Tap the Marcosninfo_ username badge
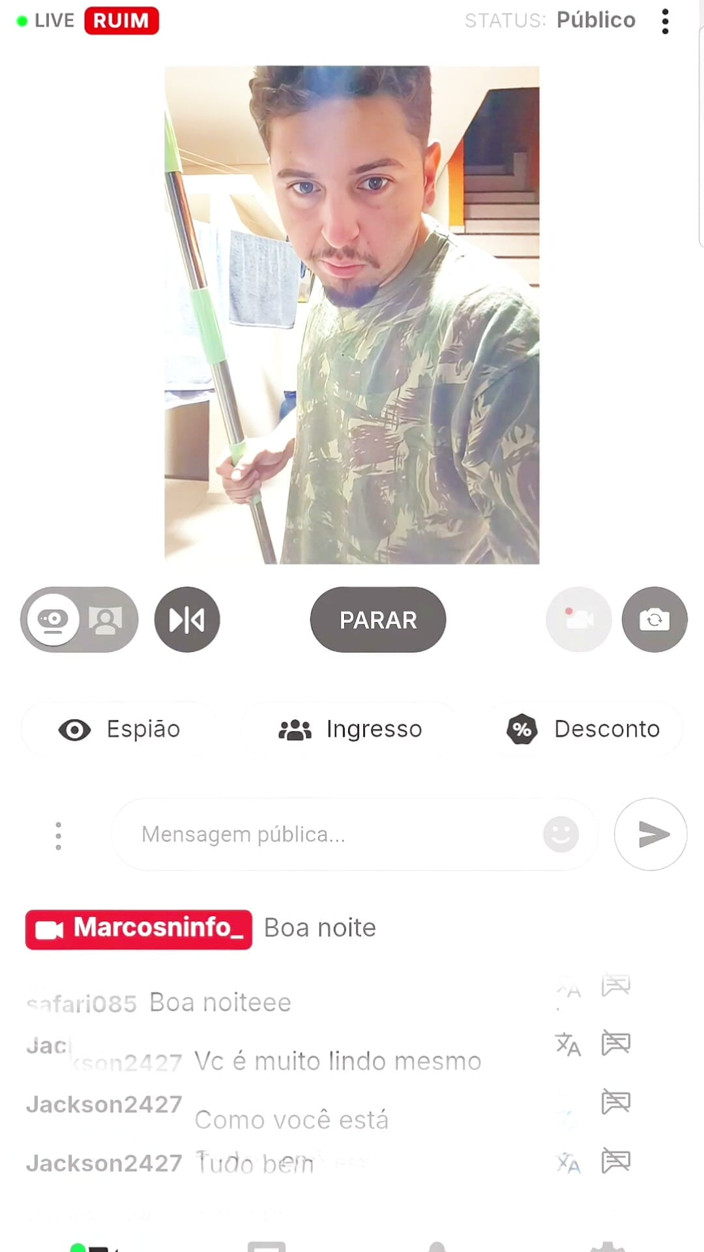Screen dimensions: 704x1252 point(139,929)
